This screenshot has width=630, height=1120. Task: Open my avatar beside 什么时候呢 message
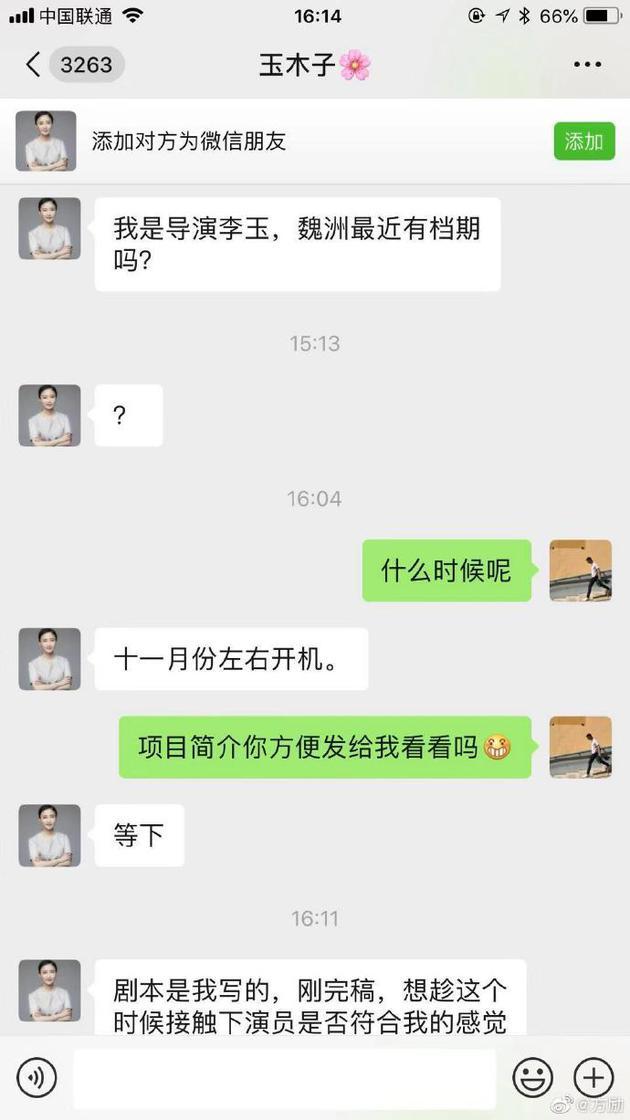point(580,571)
